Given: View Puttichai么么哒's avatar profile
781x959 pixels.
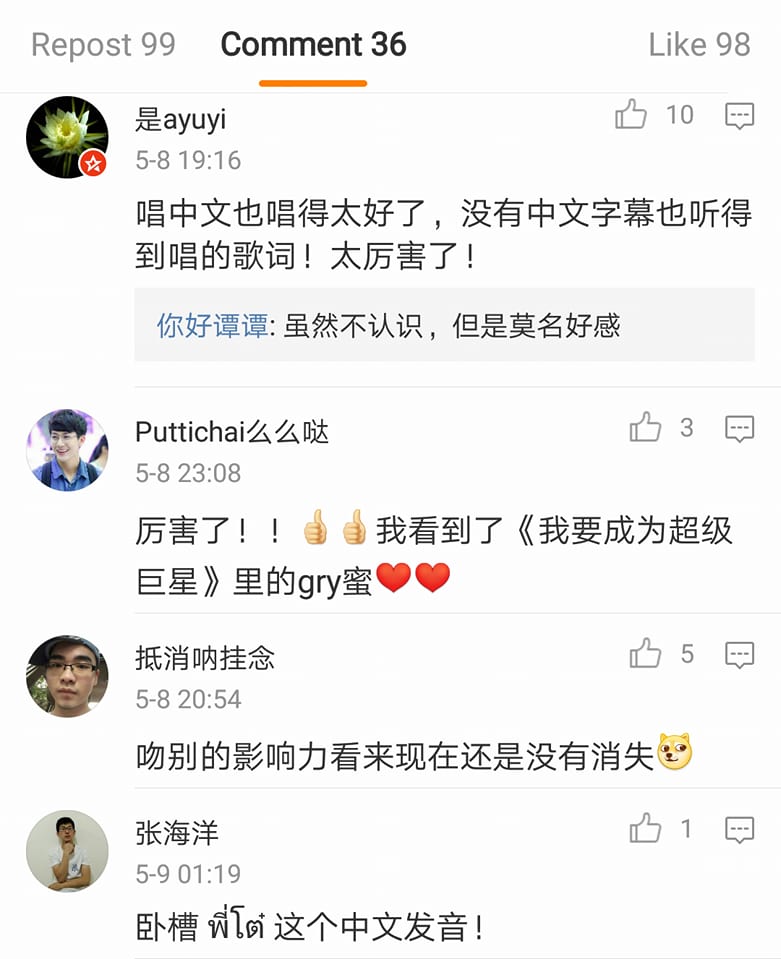Looking at the screenshot, I should pos(67,450).
